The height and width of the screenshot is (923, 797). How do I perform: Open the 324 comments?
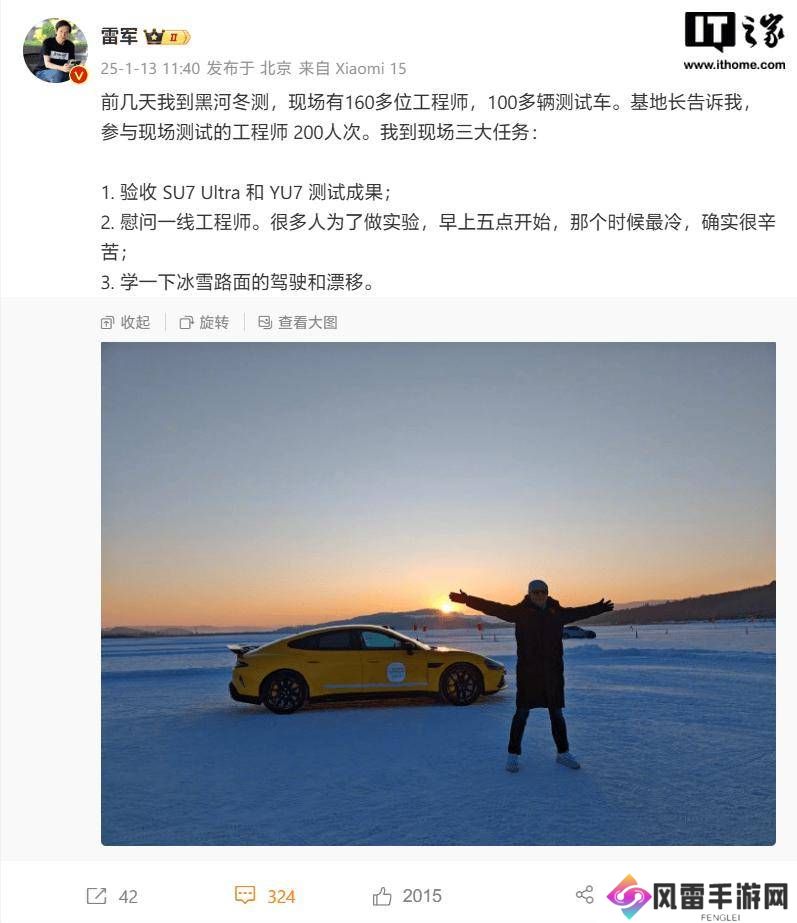(x=265, y=896)
